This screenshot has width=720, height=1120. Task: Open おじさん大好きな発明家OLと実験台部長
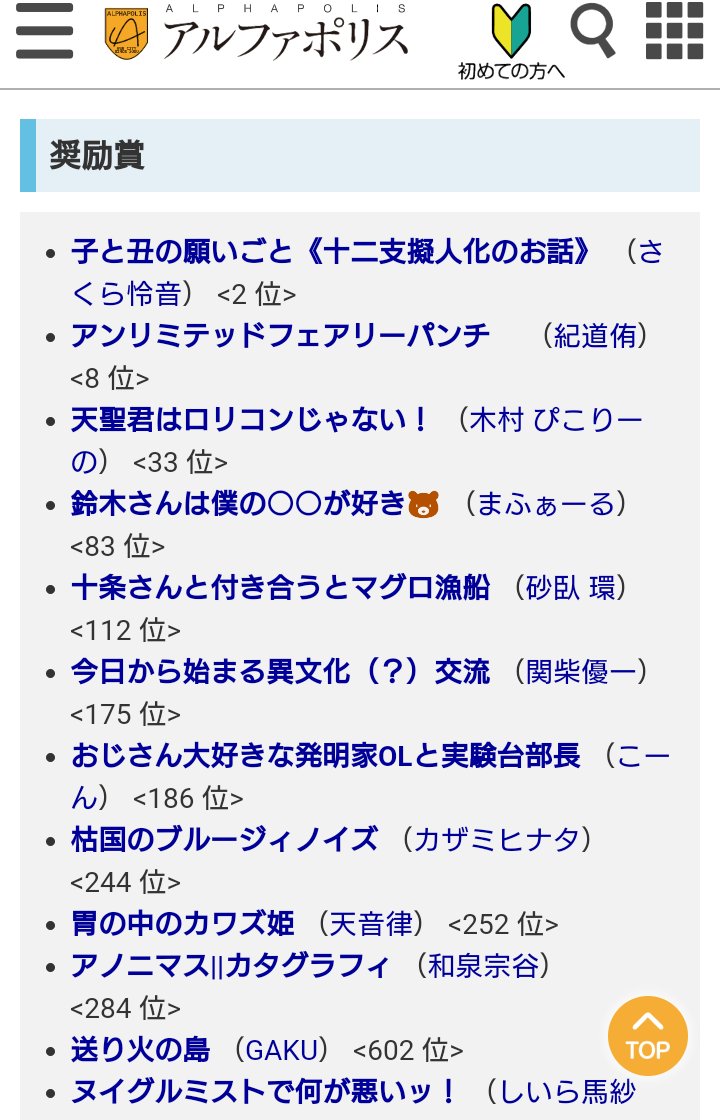click(x=326, y=755)
